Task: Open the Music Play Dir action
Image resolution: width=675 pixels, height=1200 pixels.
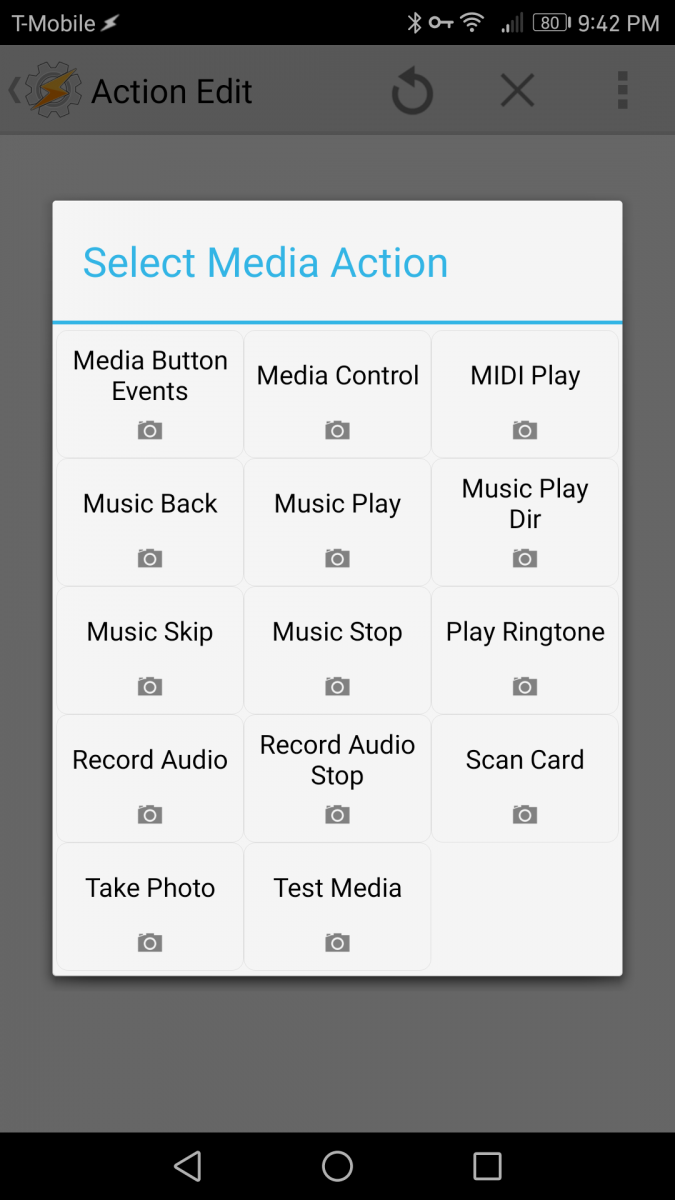Action: [525, 522]
